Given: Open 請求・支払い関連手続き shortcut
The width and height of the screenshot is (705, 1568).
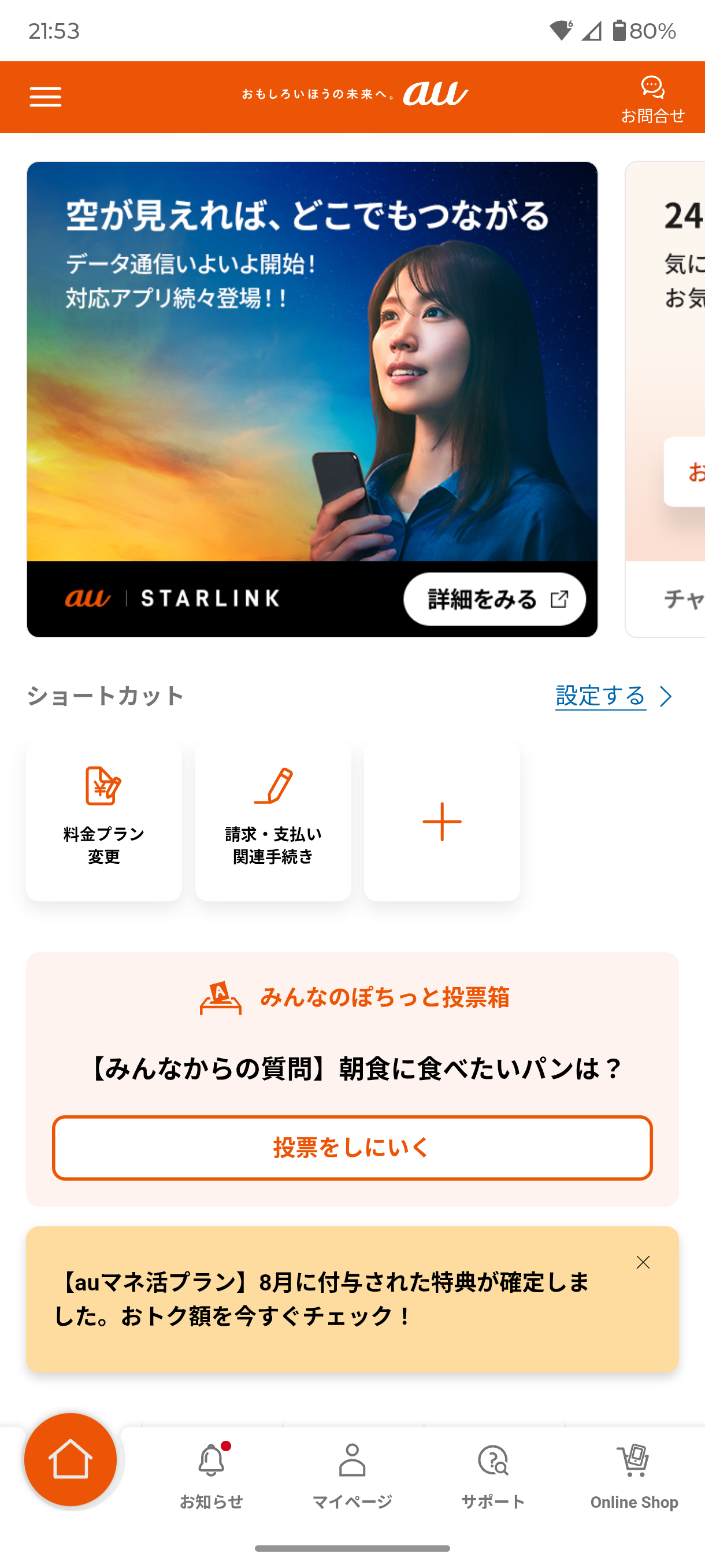Looking at the screenshot, I should (x=273, y=820).
